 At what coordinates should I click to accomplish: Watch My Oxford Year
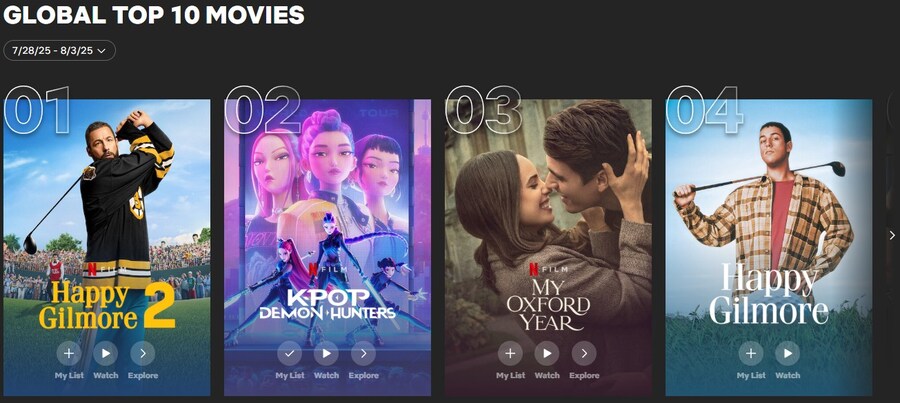[547, 353]
